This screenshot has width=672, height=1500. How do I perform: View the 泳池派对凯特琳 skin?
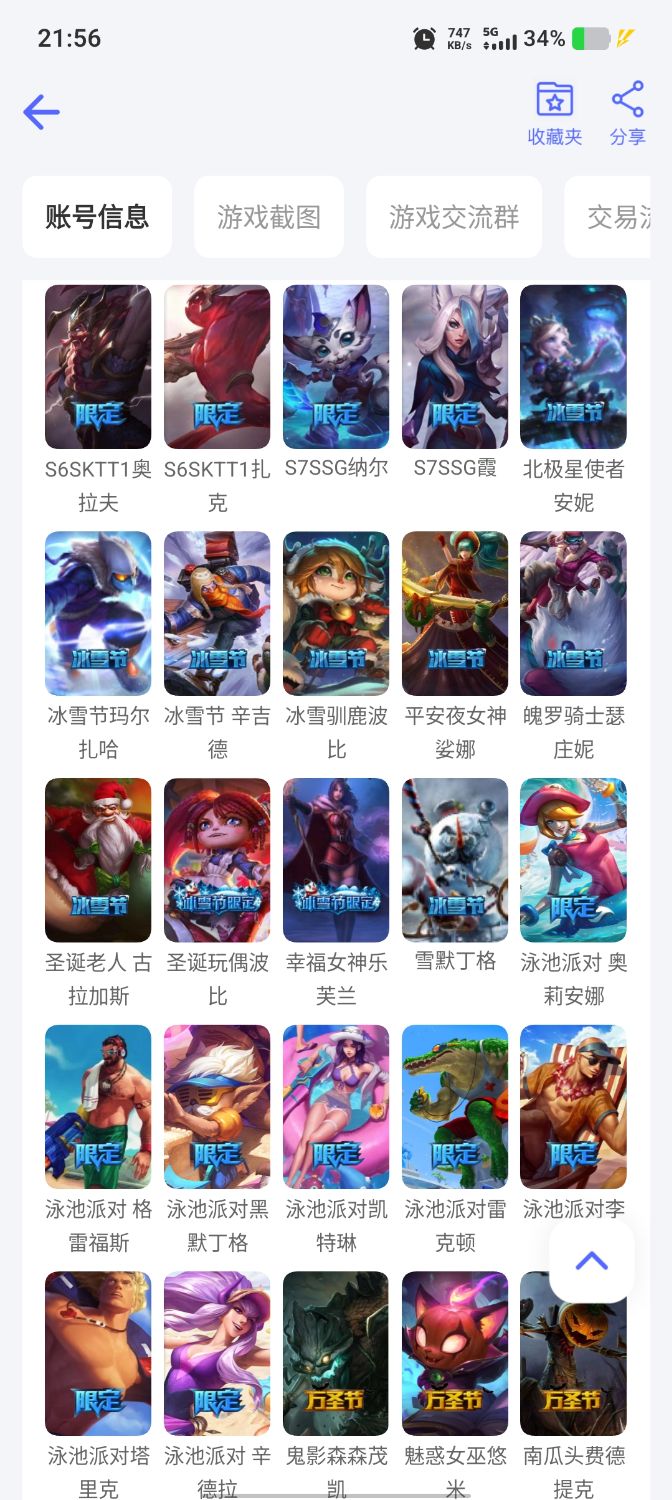pyautogui.click(x=336, y=1107)
